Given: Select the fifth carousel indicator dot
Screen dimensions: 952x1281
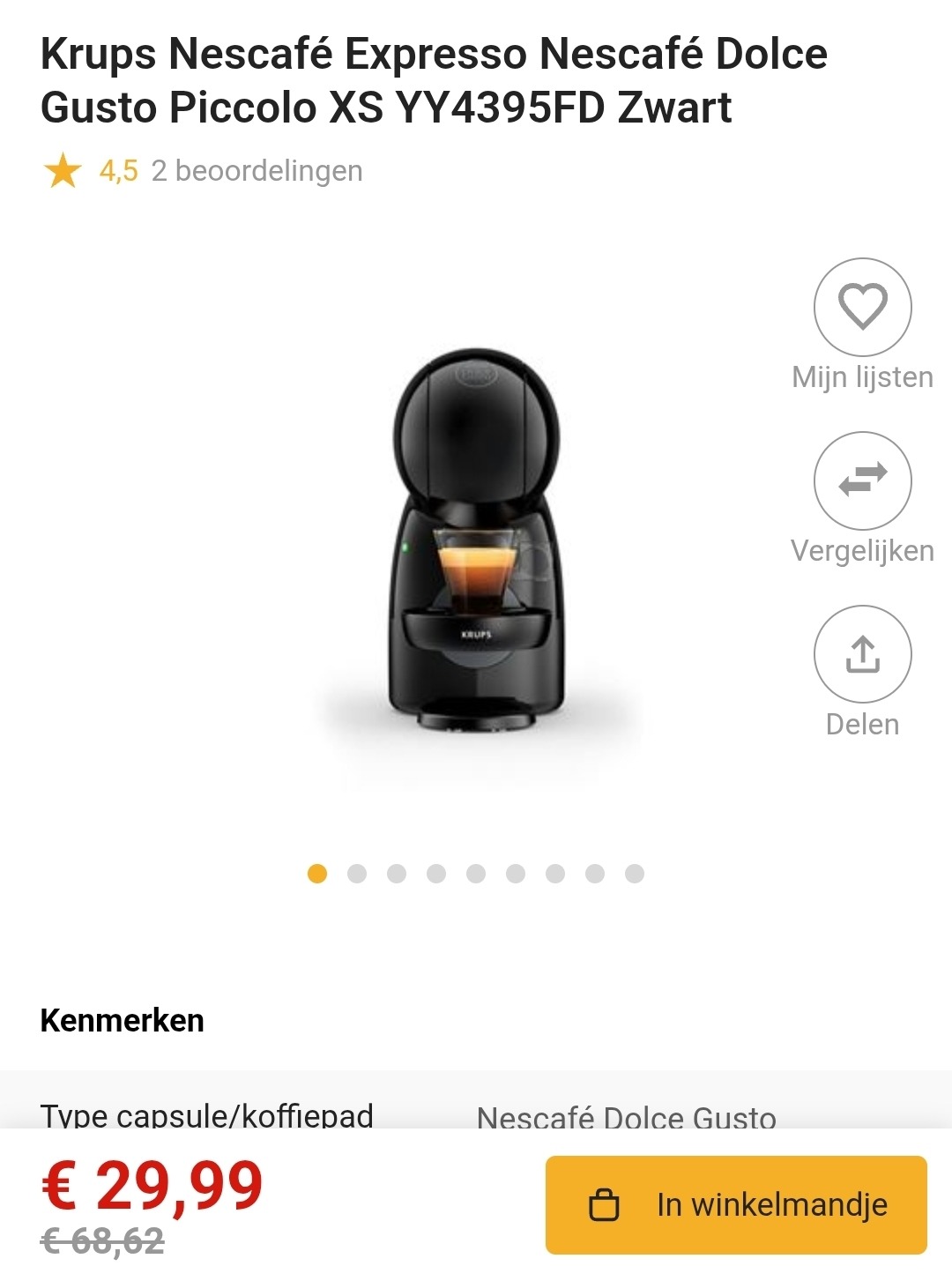Looking at the screenshot, I should click(477, 874).
